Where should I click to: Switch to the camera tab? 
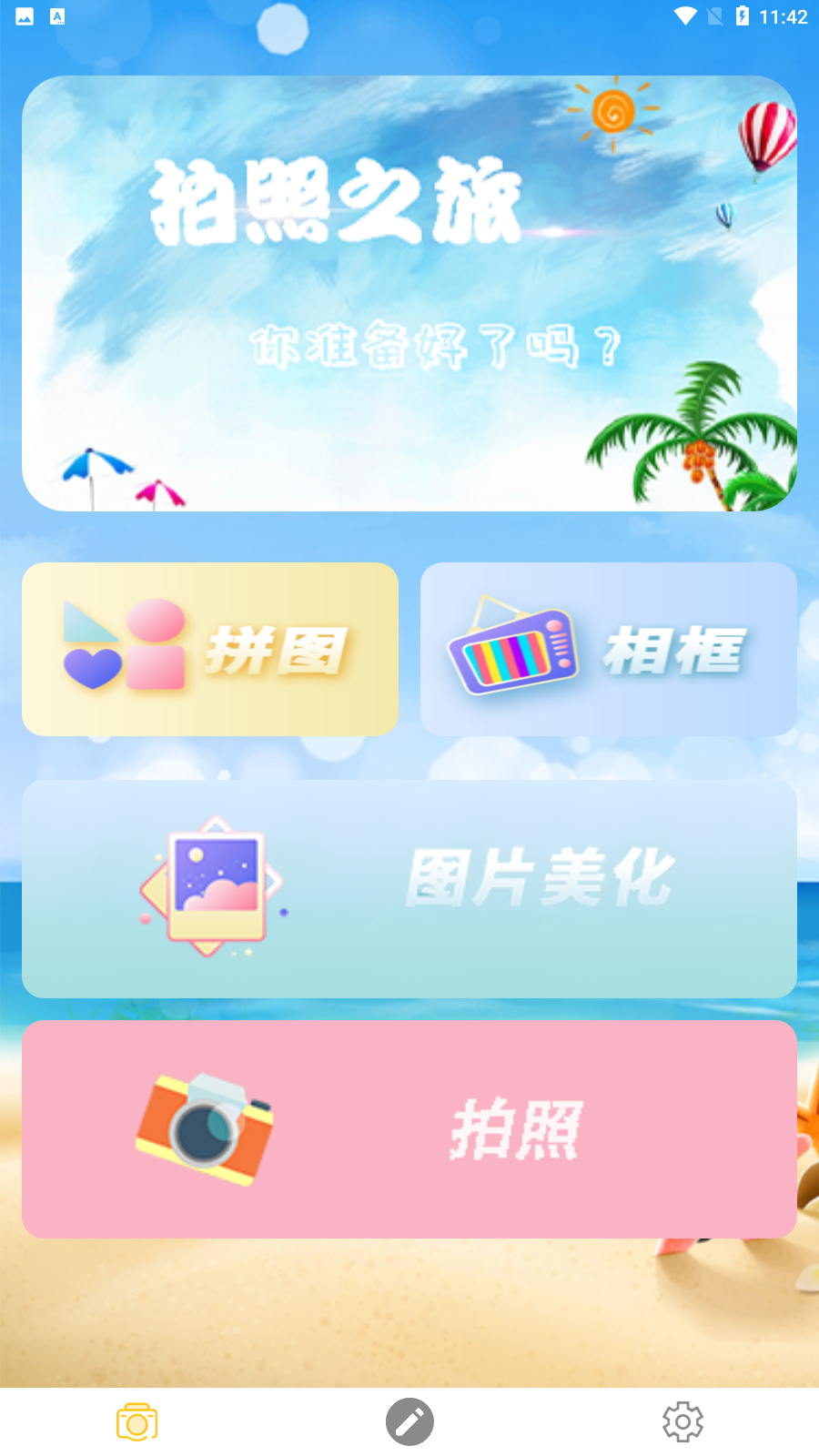136,1421
